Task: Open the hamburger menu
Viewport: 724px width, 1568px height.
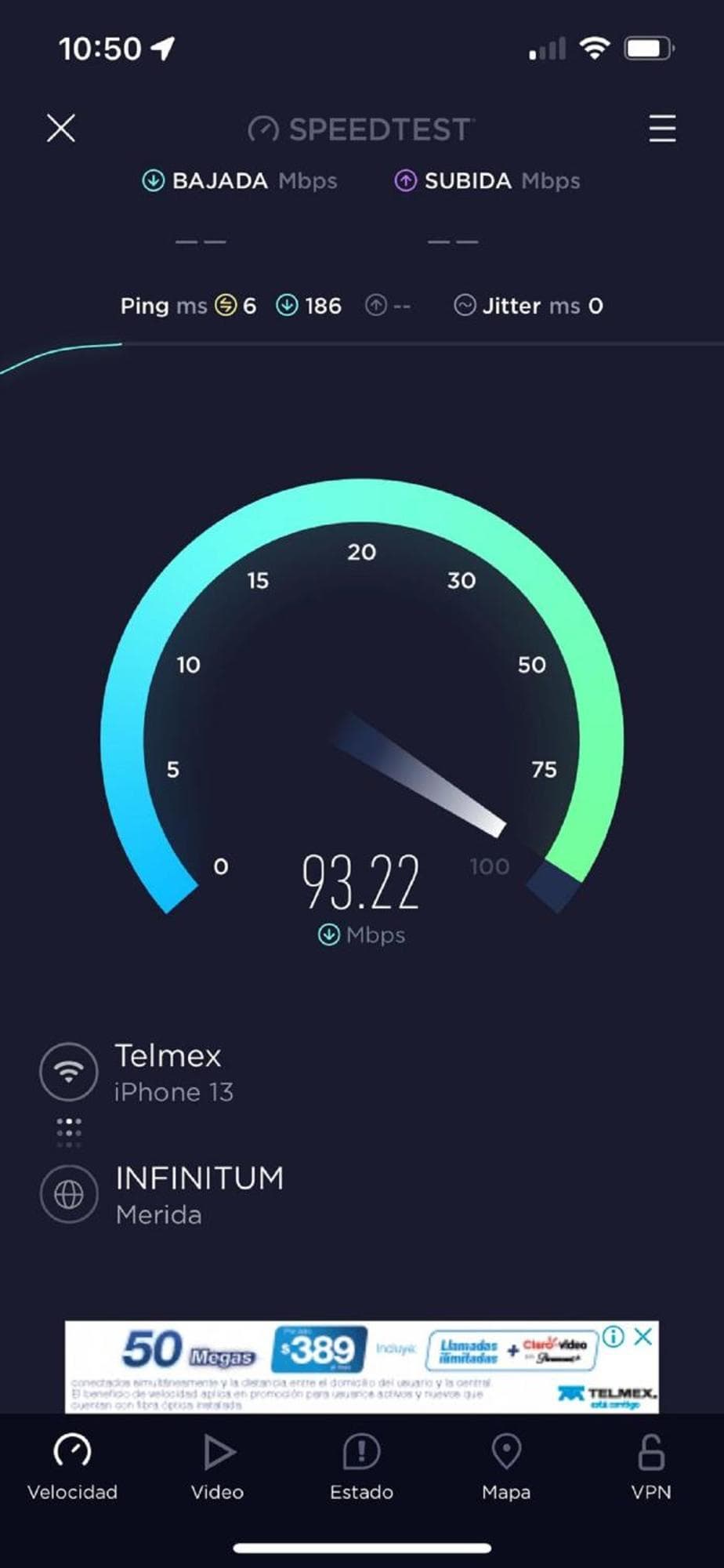Action: pyautogui.click(x=662, y=129)
